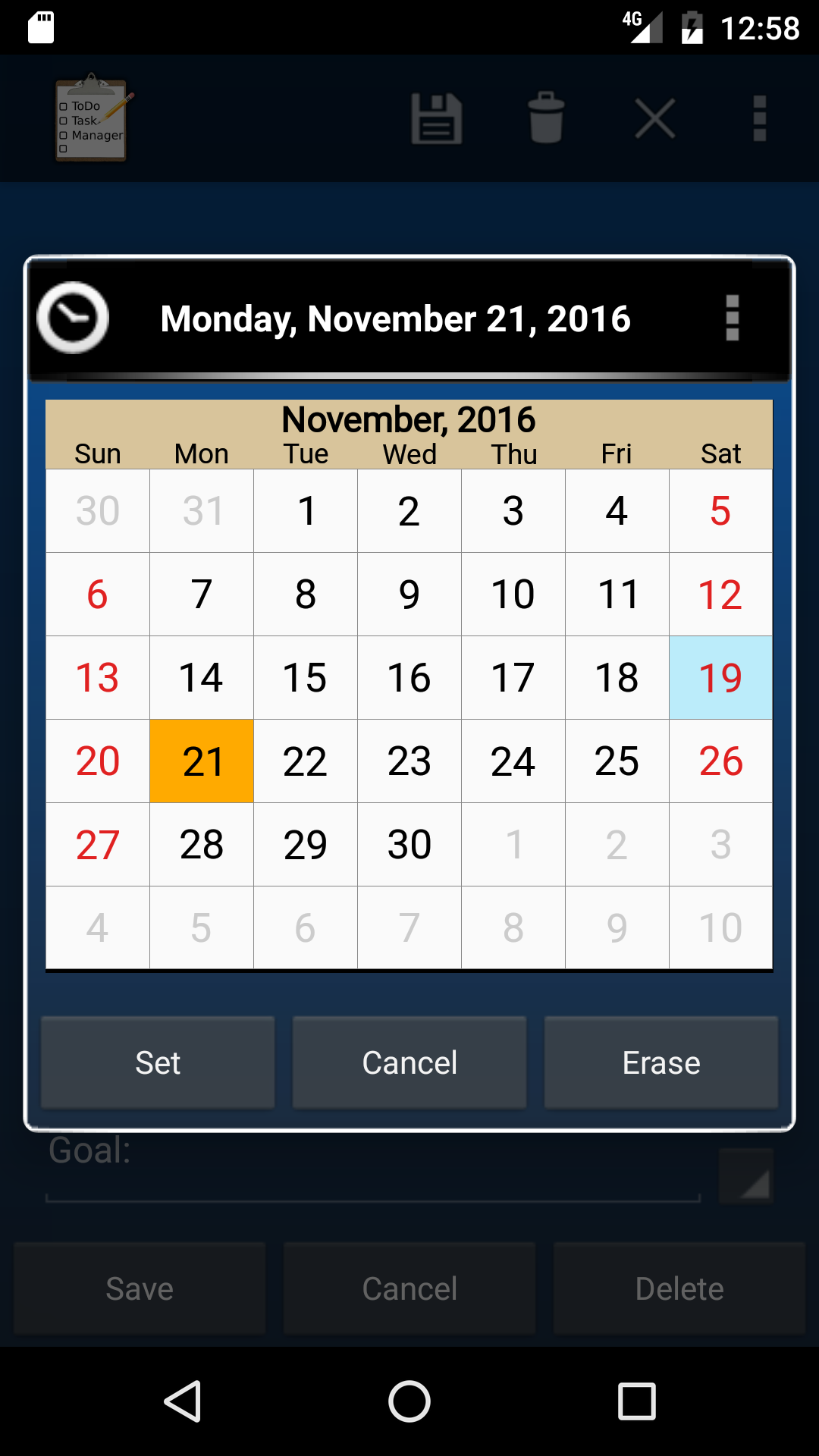Select November 10 in the grid
This screenshot has width=819, height=1456.
[513, 595]
